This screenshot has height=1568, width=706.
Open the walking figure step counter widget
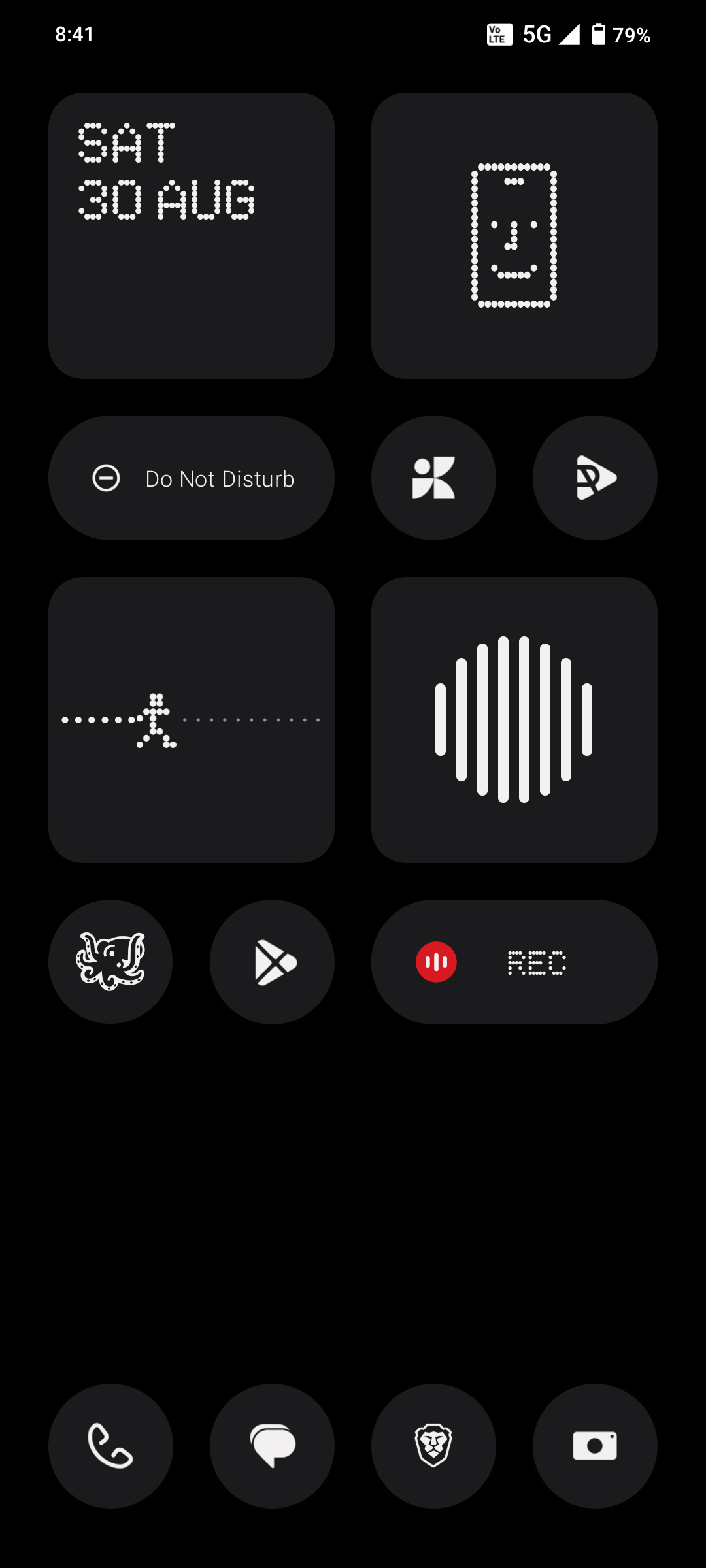click(191, 719)
